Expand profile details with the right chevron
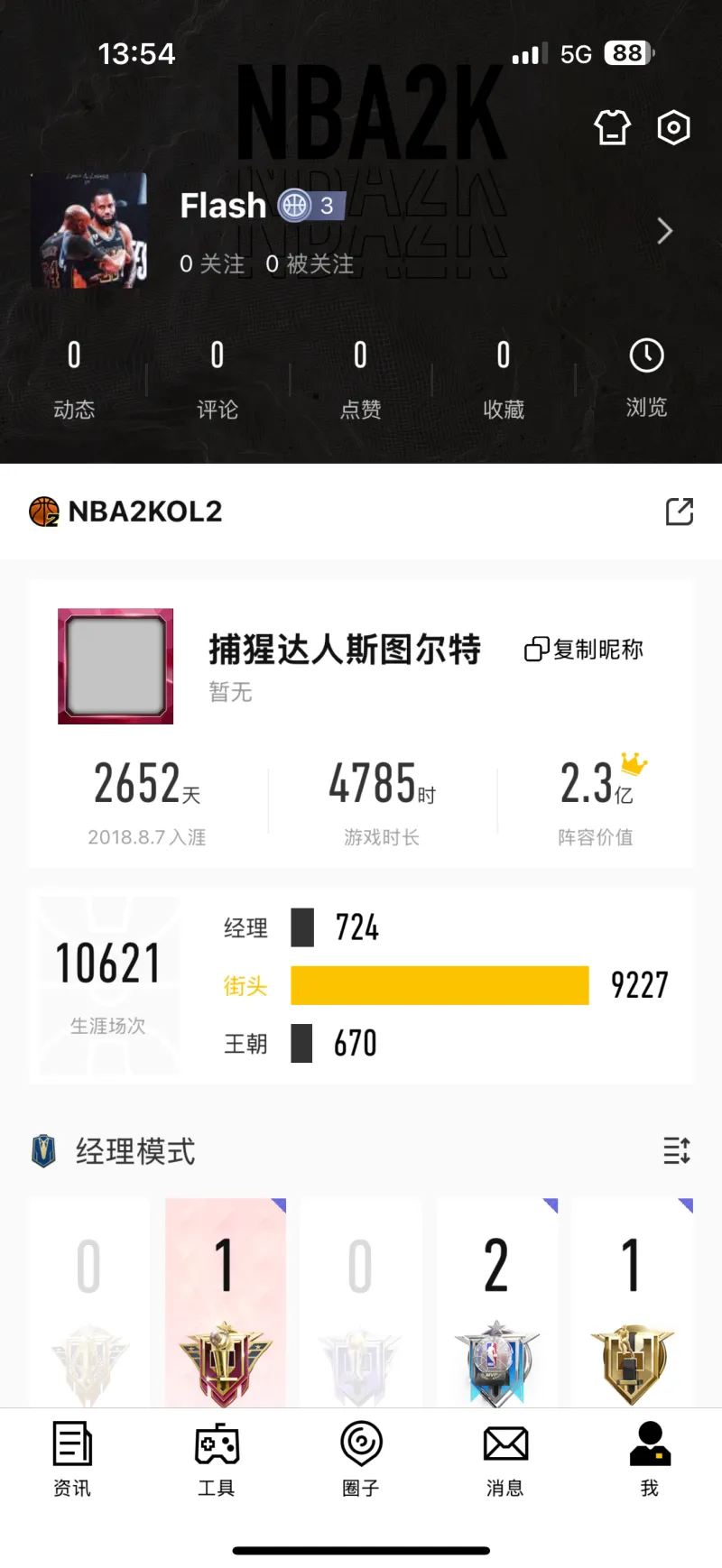The height and width of the screenshot is (1568, 722). 665,232
